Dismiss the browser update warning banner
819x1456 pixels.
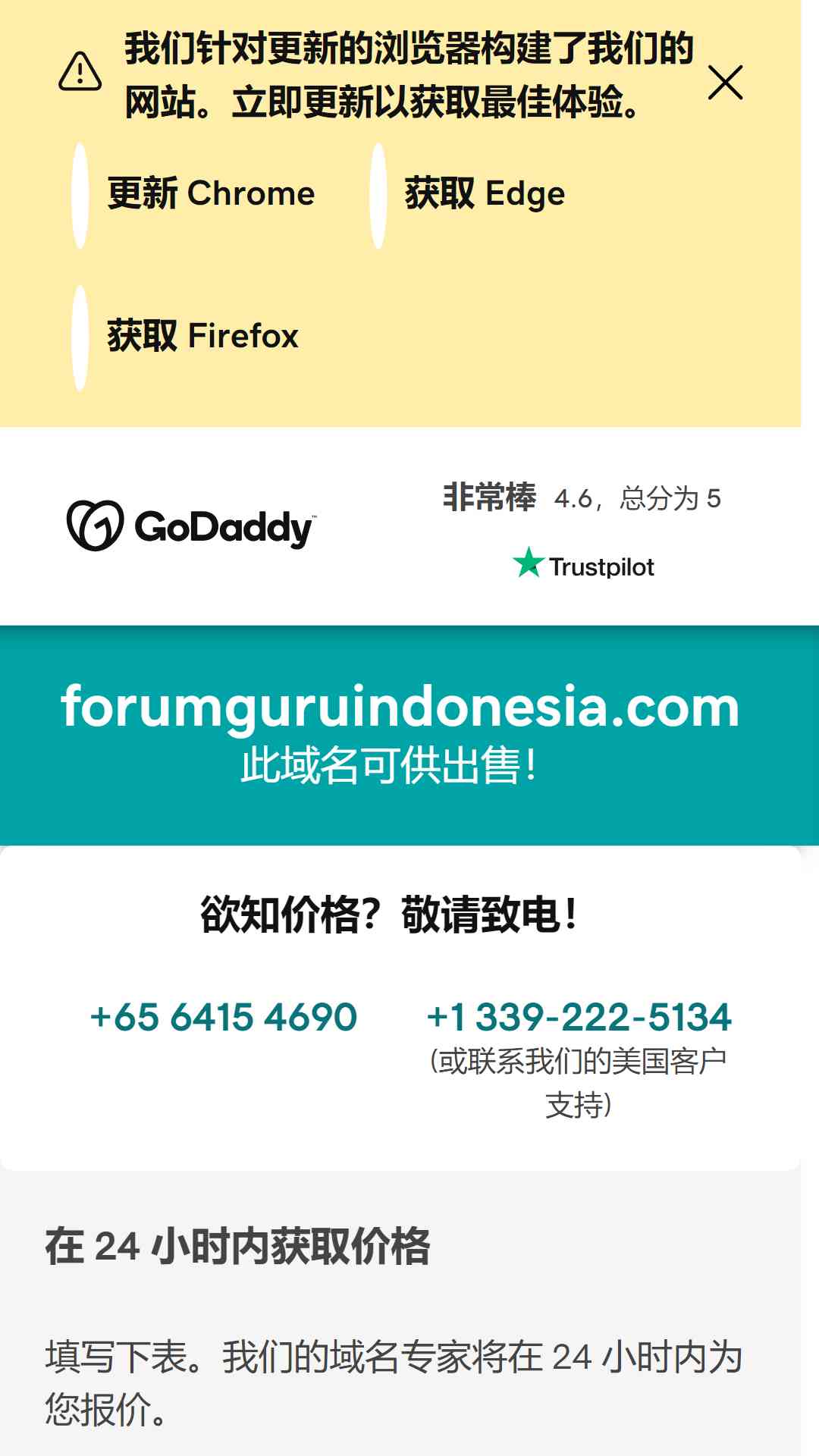[725, 83]
